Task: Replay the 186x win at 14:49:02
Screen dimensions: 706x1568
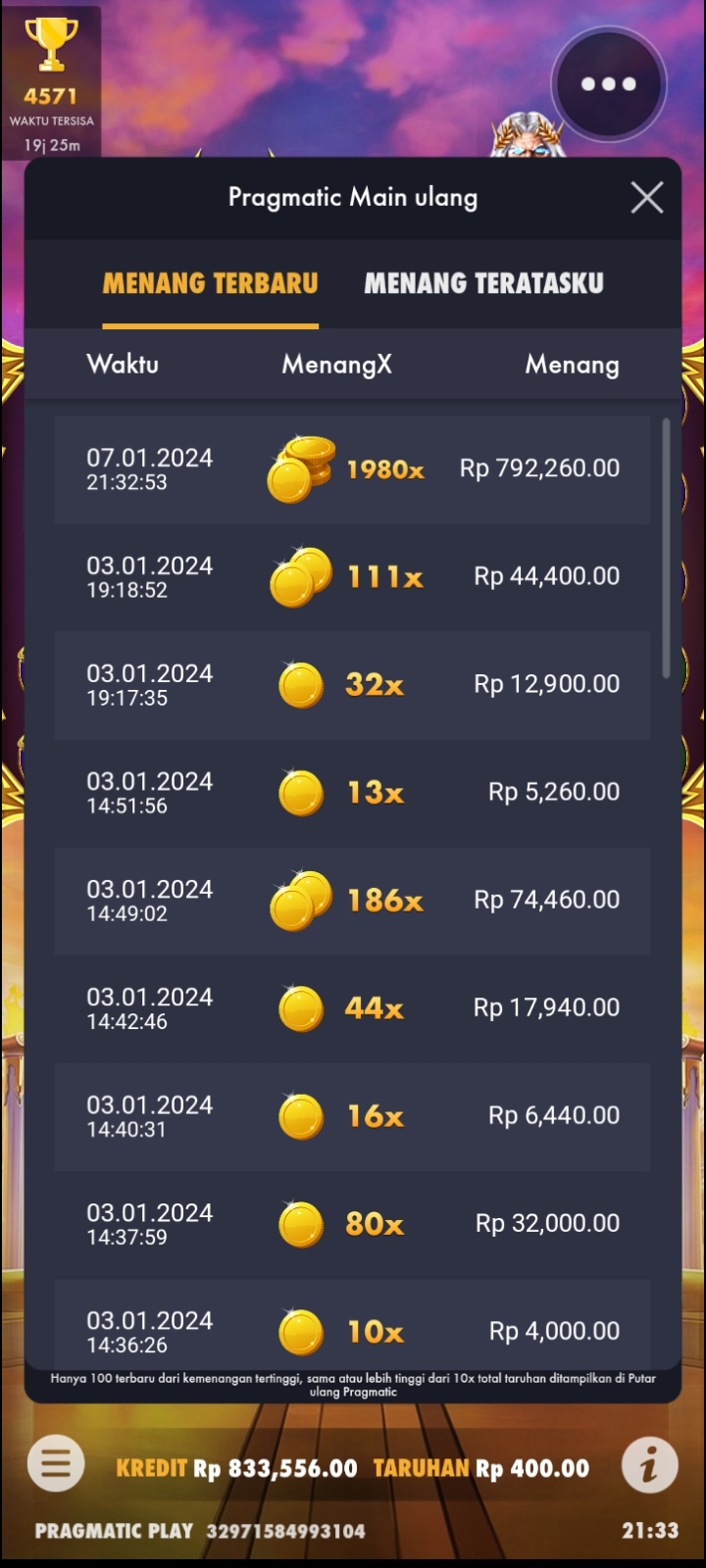Action: pos(352,901)
